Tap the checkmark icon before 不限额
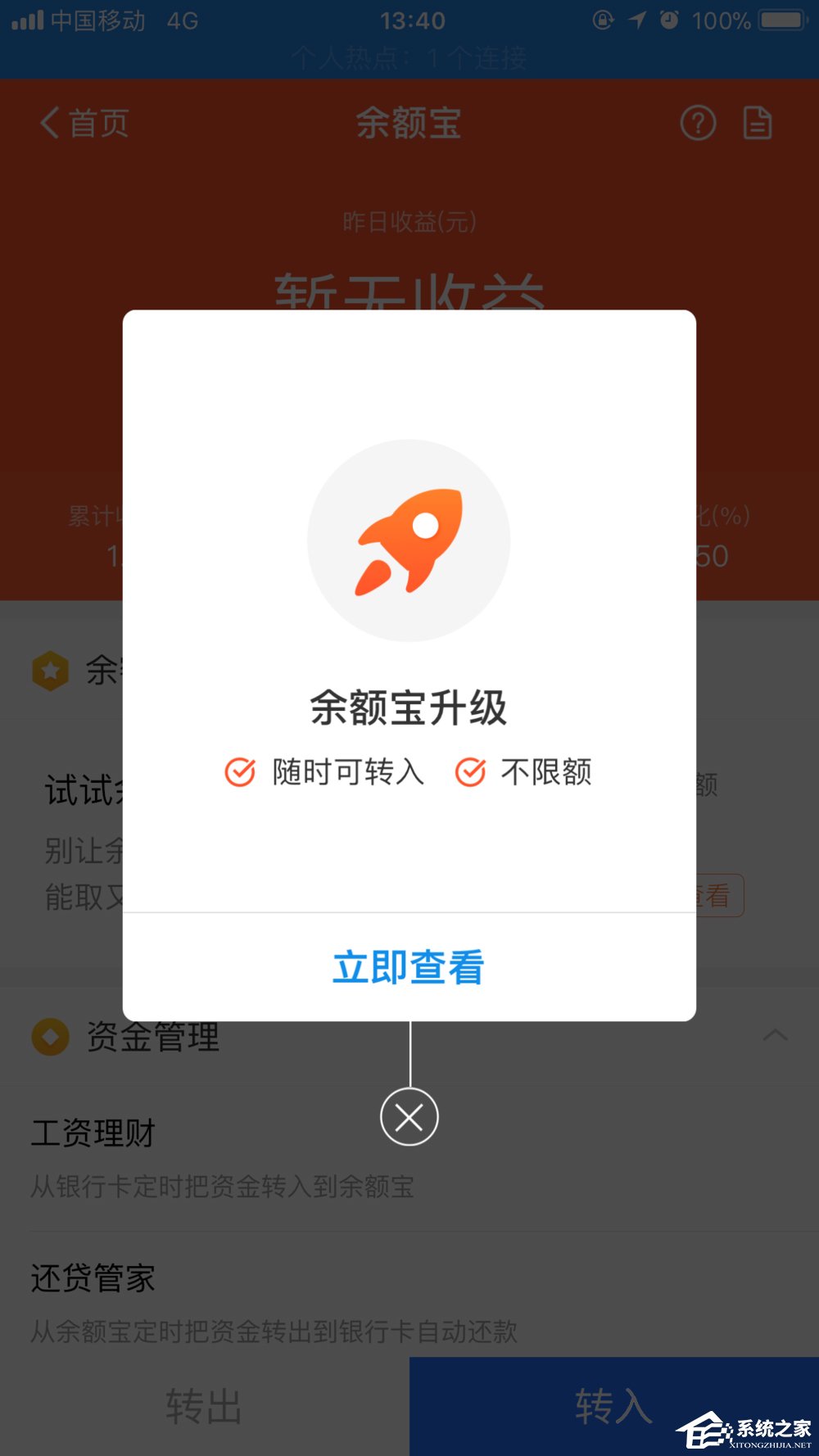This screenshot has width=819, height=1456. click(x=468, y=771)
